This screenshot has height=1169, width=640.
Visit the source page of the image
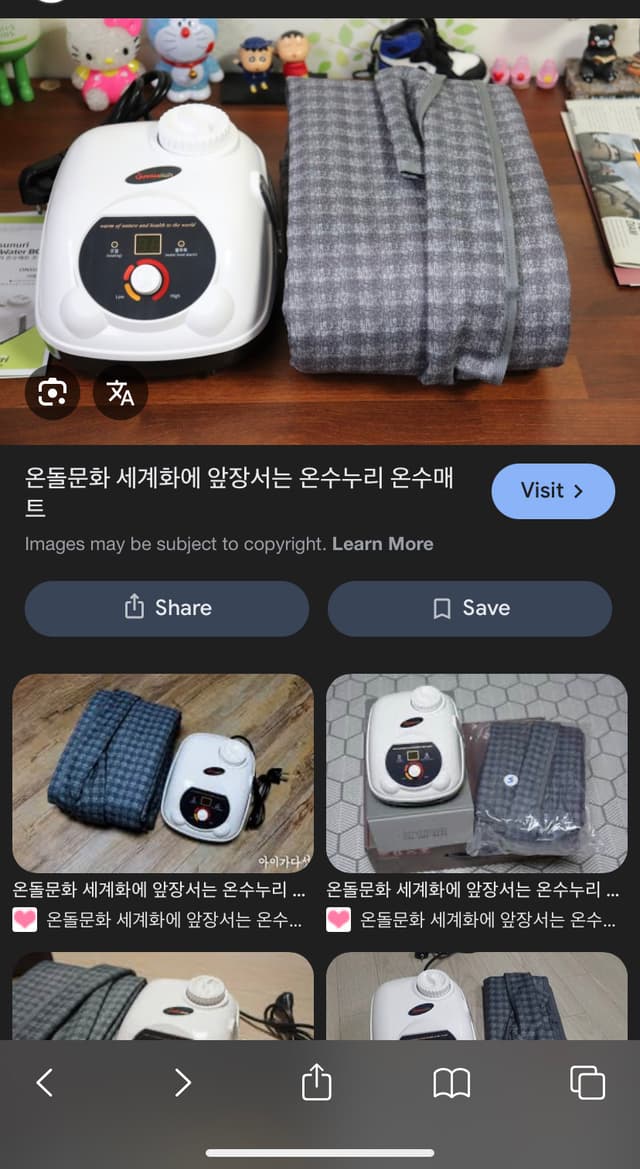pyautogui.click(x=552, y=491)
